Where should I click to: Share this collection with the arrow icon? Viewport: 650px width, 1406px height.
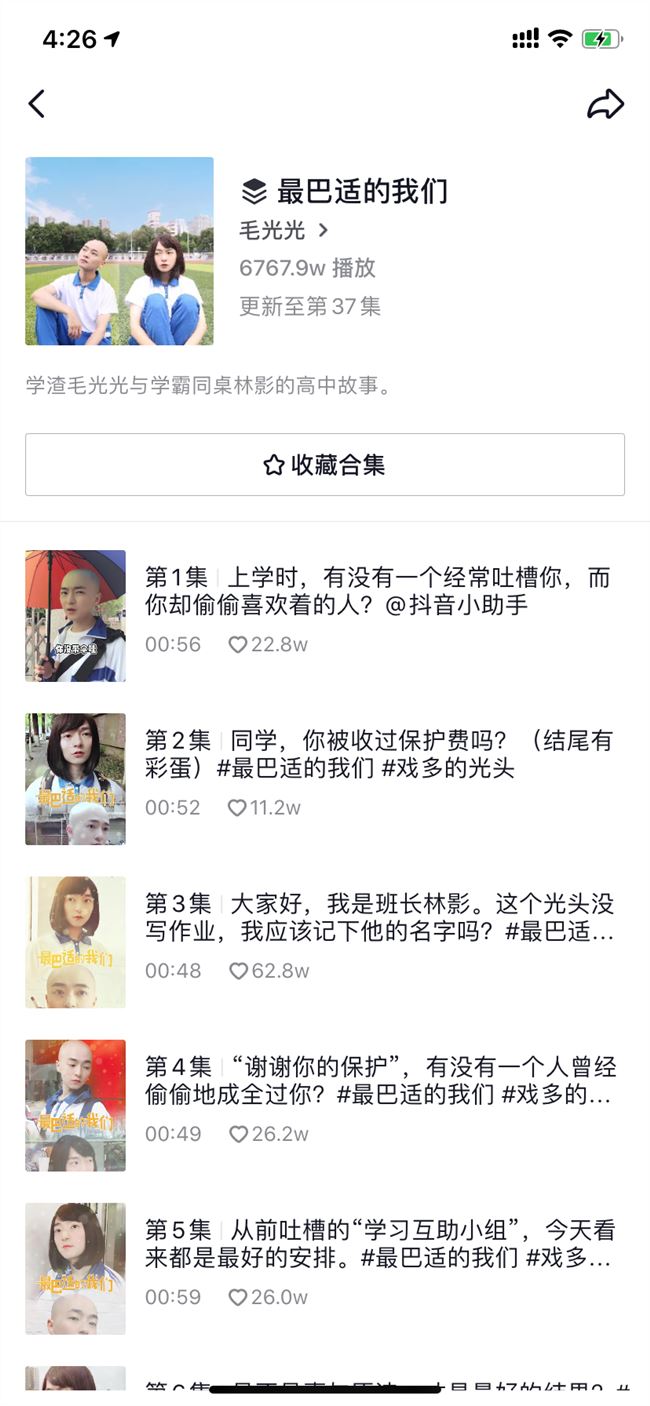(x=605, y=104)
